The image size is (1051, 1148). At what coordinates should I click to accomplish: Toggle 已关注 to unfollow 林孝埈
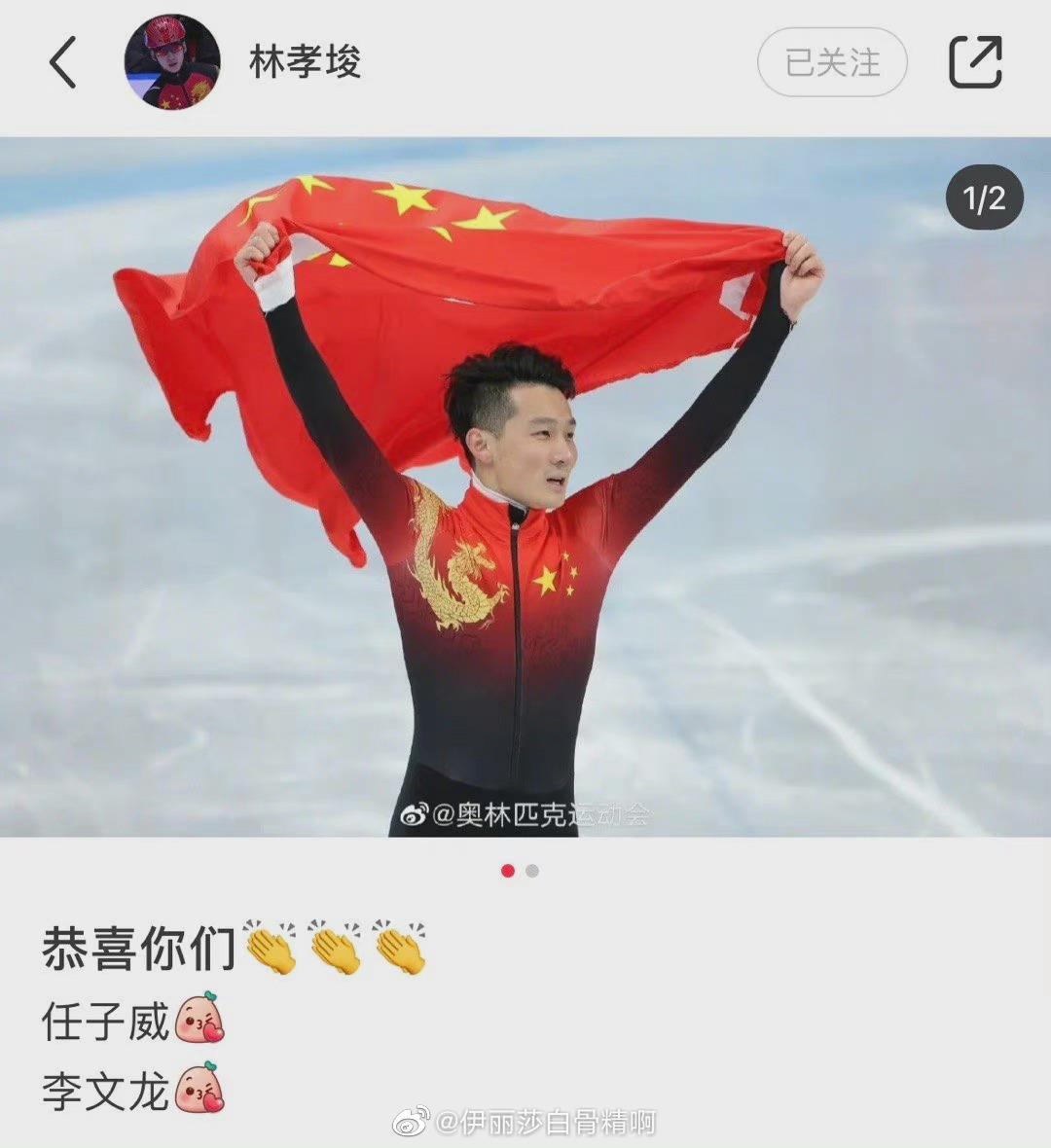(832, 62)
